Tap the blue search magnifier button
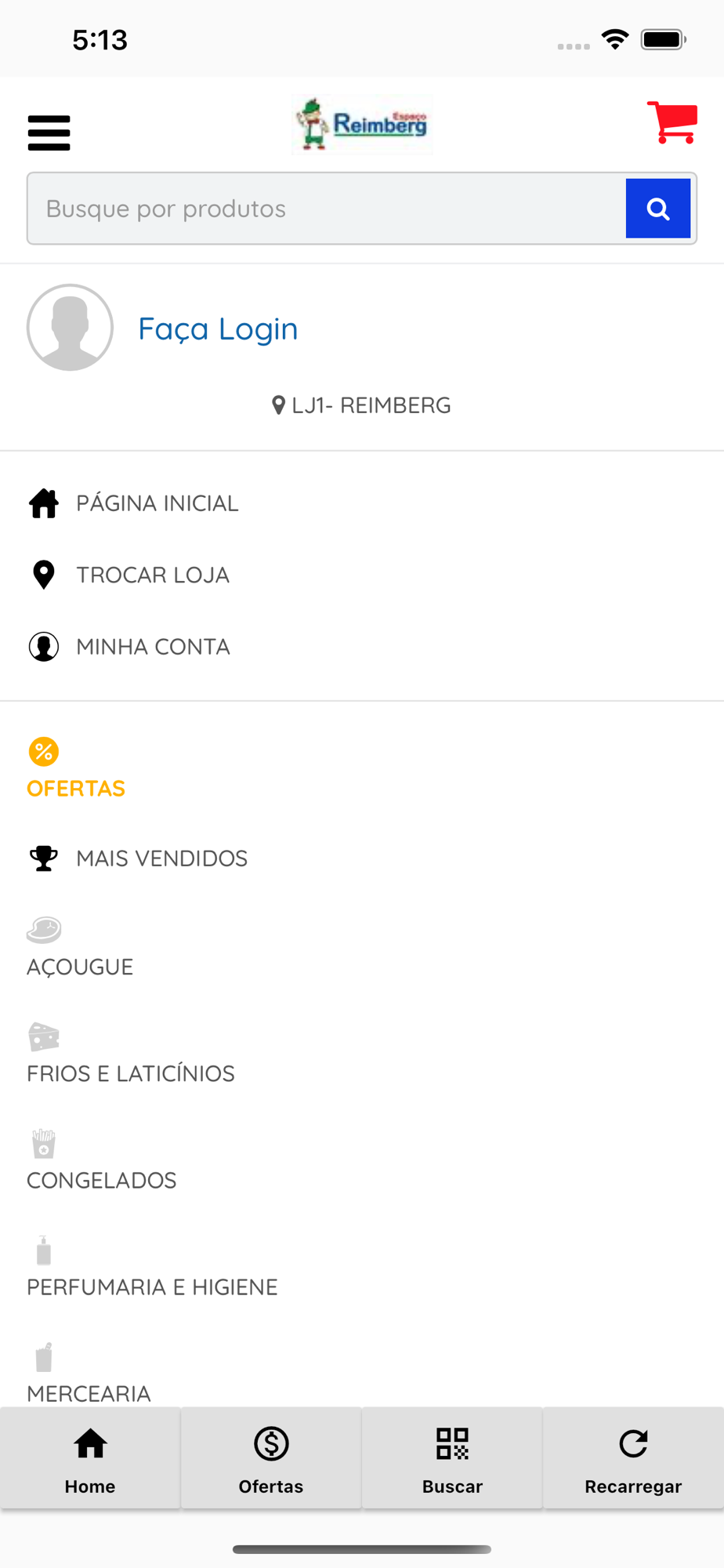Screen dimensions: 724x1568 point(657,209)
